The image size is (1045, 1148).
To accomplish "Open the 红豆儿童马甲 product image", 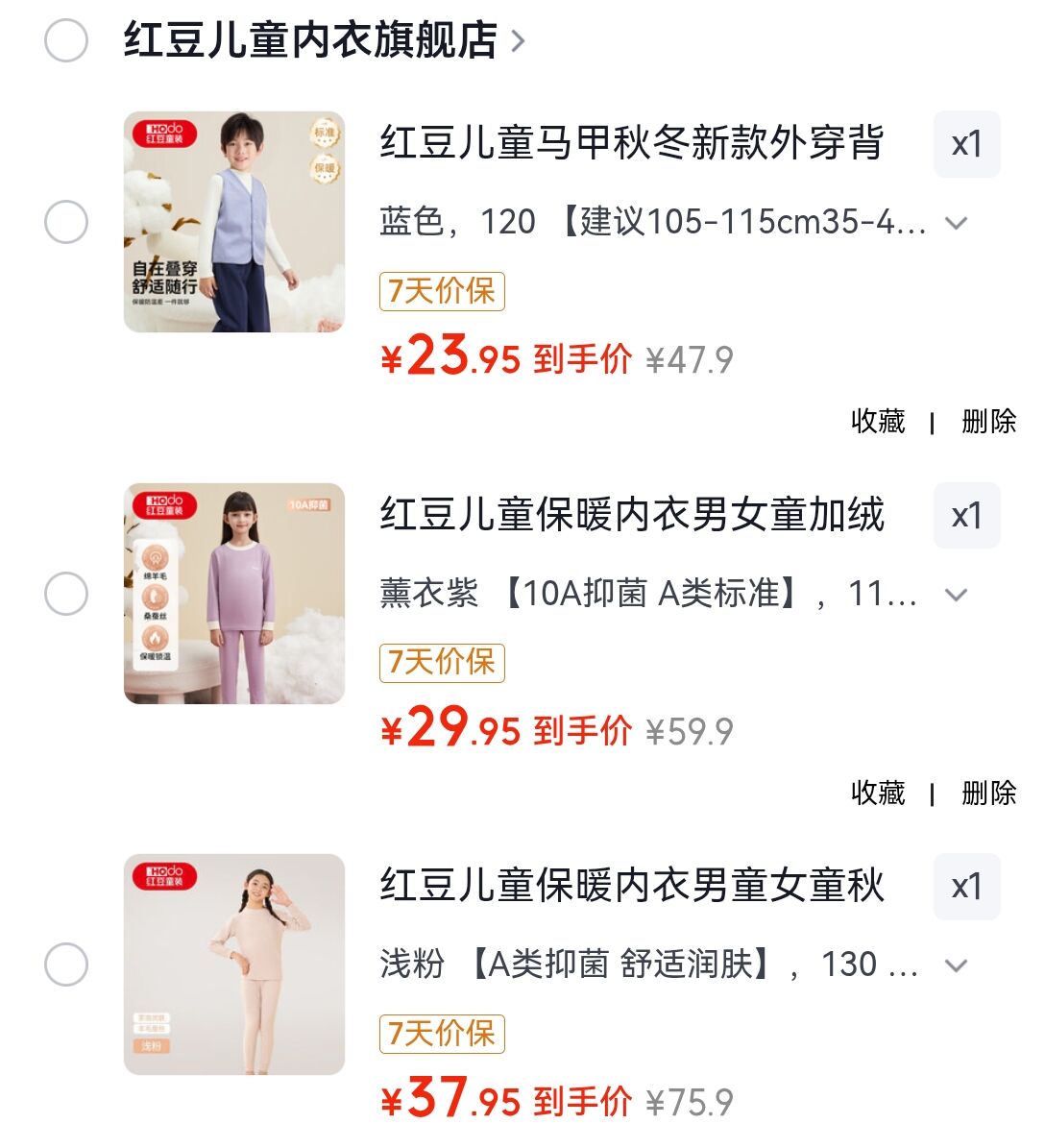I will (x=234, y=222).
